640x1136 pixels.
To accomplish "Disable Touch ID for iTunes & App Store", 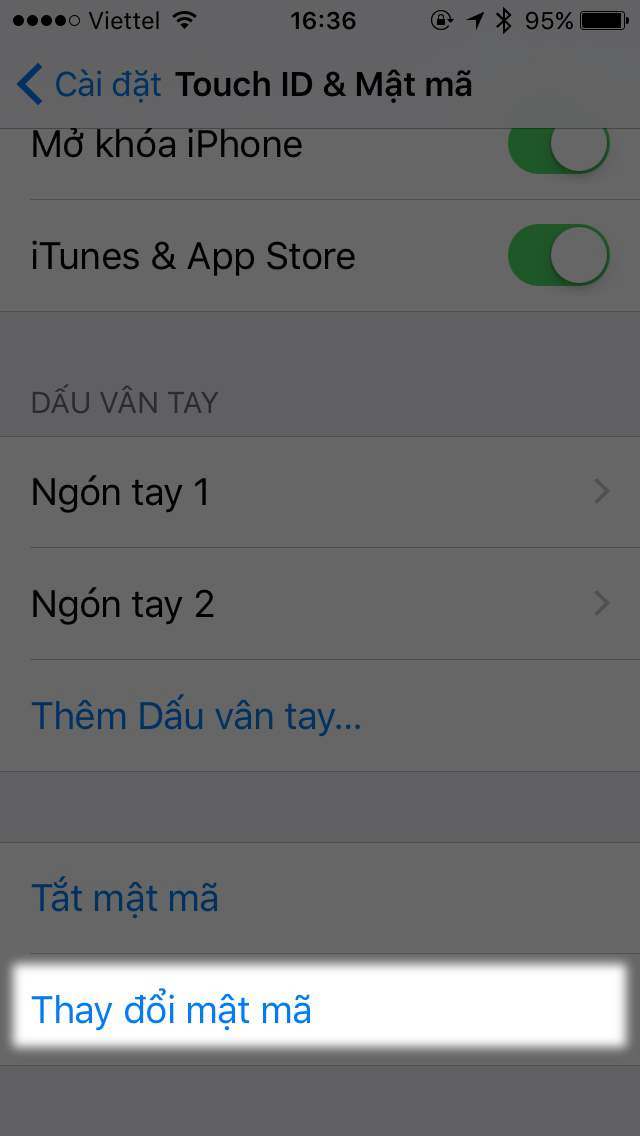I will pos(559,256).
